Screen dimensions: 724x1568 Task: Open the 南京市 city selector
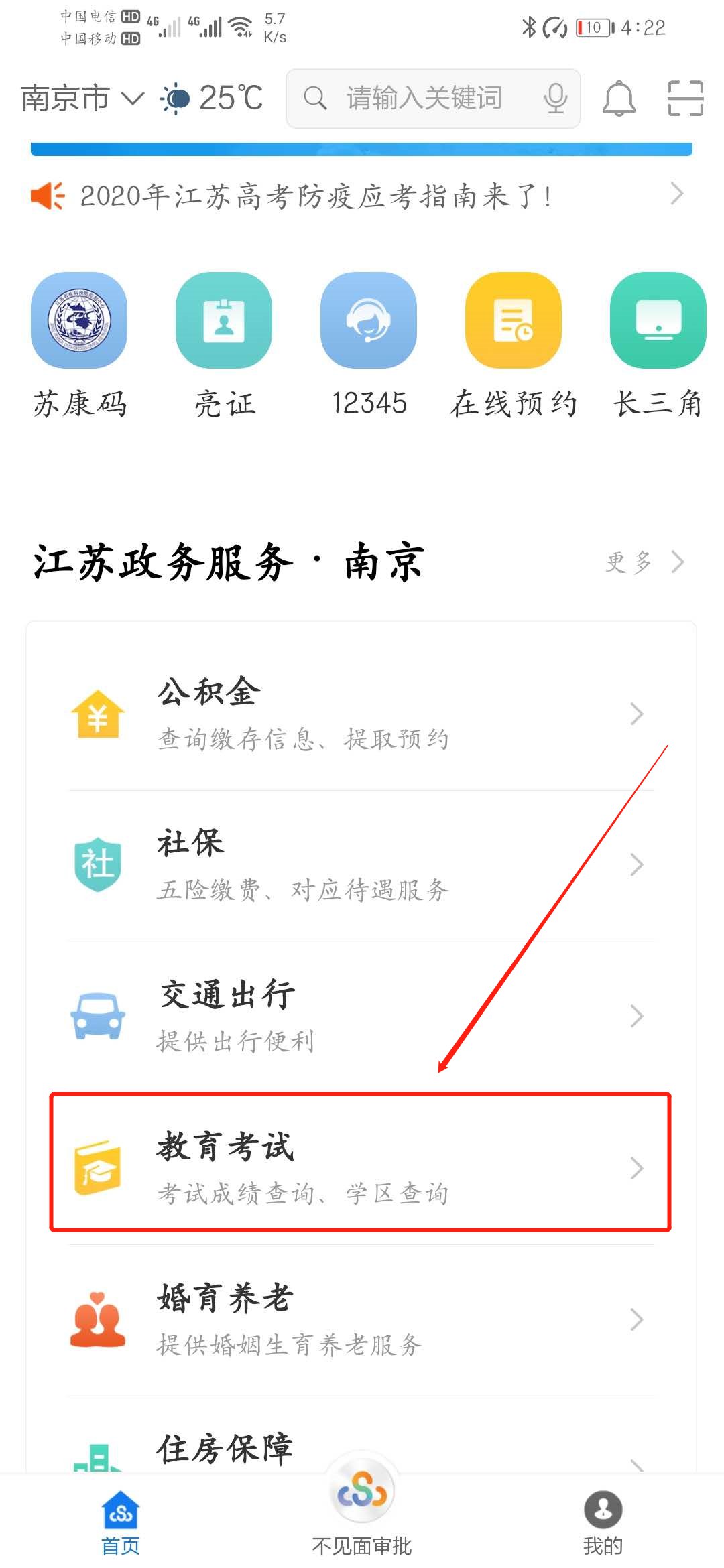point(82,99)
